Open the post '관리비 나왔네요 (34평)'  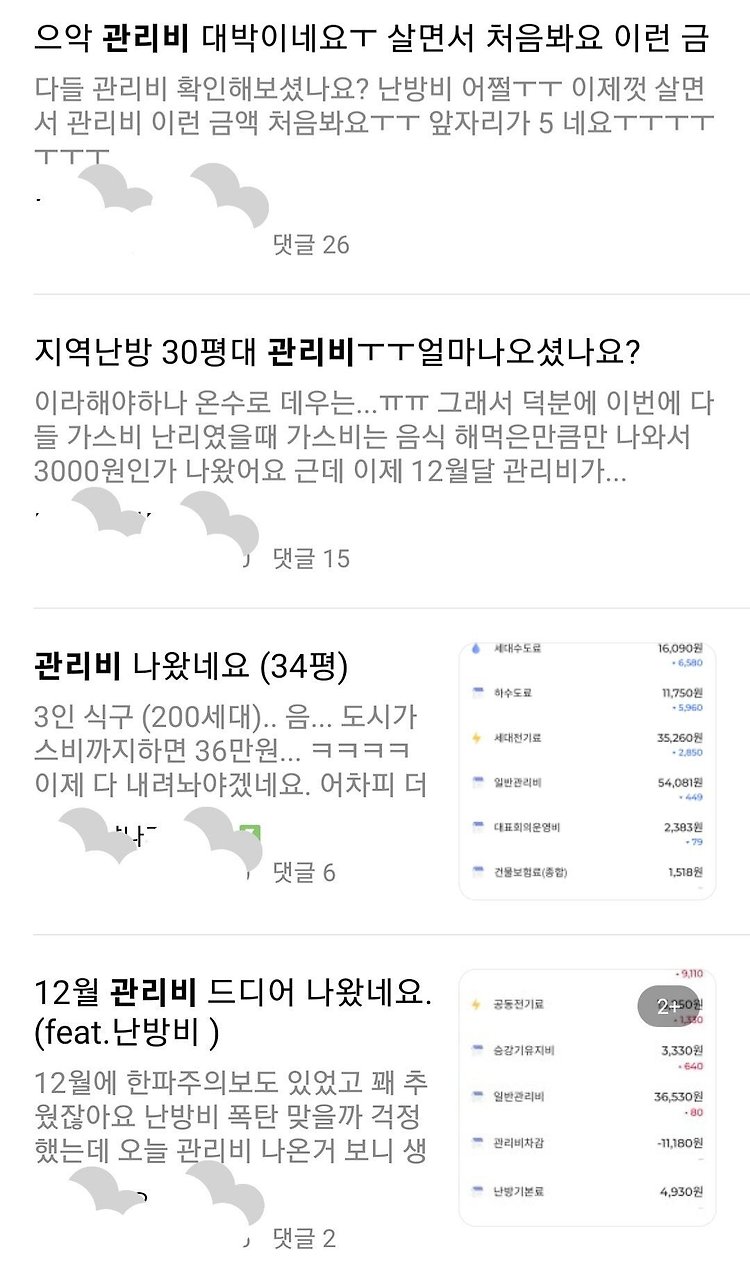pos(191,665)
